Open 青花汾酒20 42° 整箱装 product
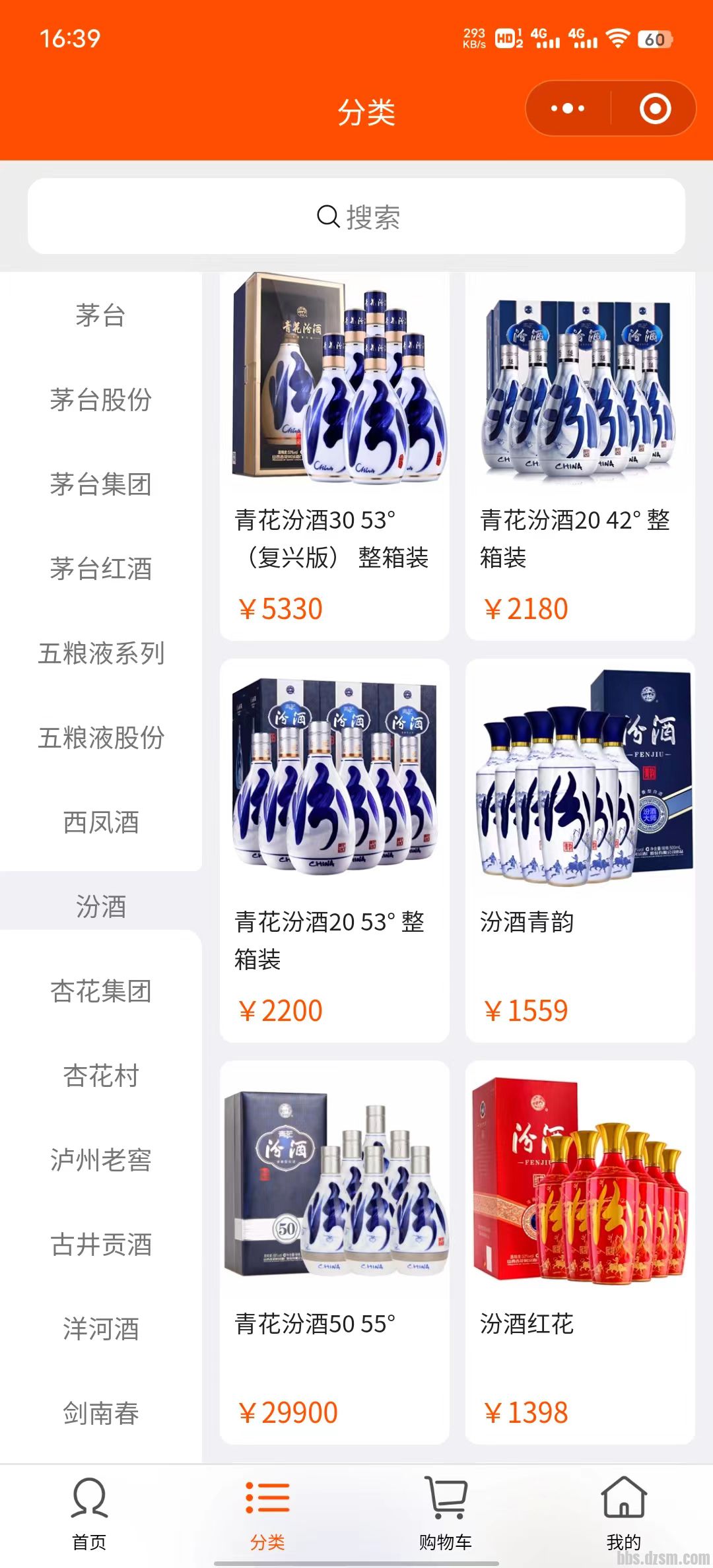Viewport: 713px width, 1568px height. (x=580, y=455)
